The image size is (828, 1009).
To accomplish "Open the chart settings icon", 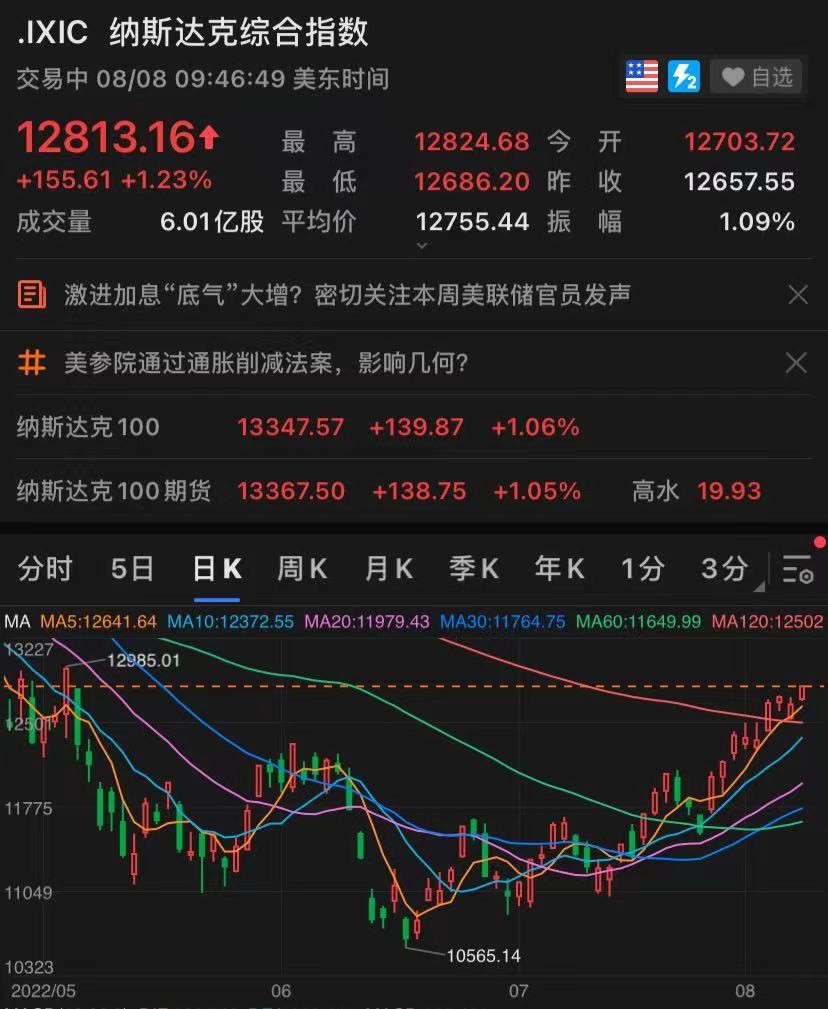I will (797, 569).
